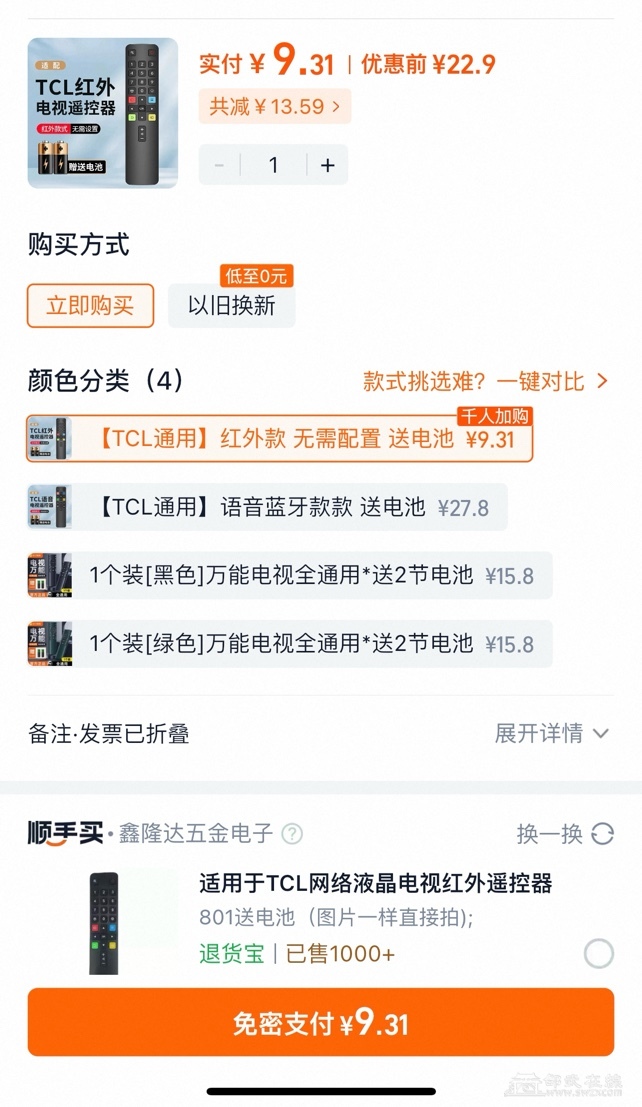The image size is (642, 1107).
Task: Open 款式挑选难？一键对比 comparison link
Action: (485, 381)
